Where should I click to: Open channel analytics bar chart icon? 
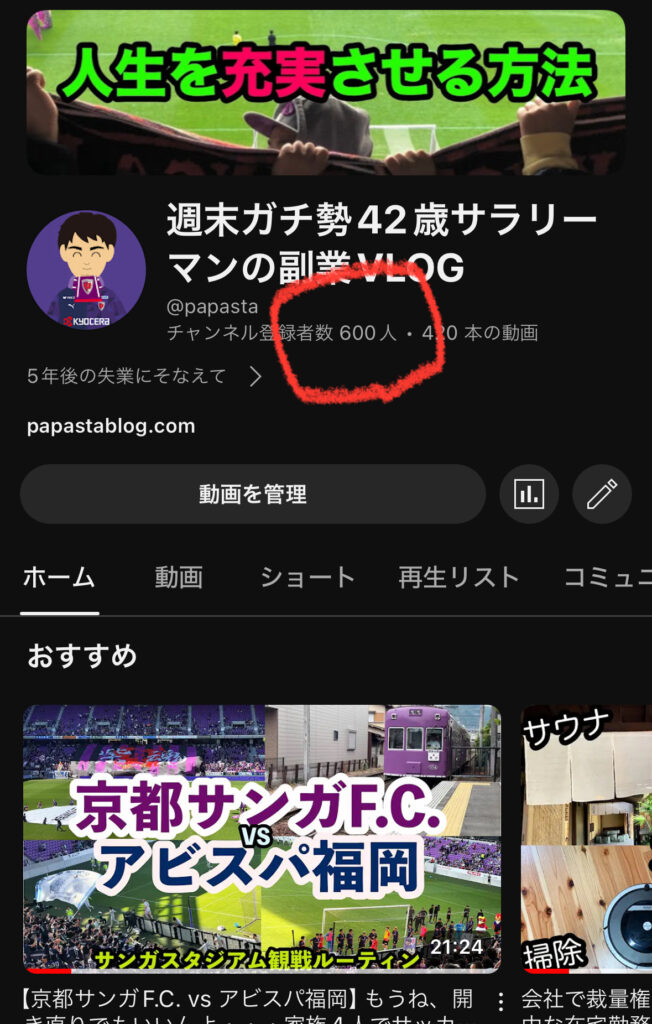tap(529, 494)
